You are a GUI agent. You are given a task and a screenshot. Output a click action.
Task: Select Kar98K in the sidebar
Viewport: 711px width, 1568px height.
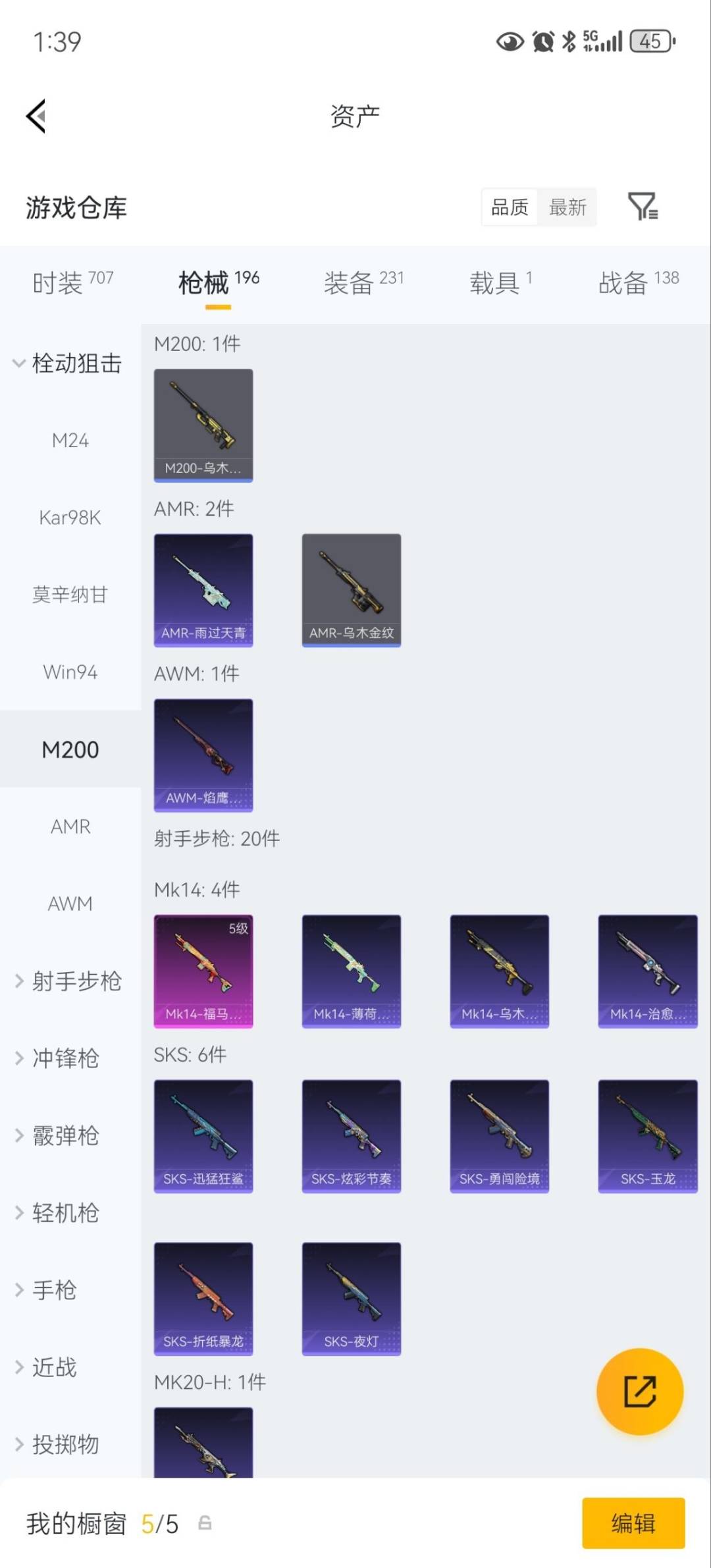tap(69, 518)
